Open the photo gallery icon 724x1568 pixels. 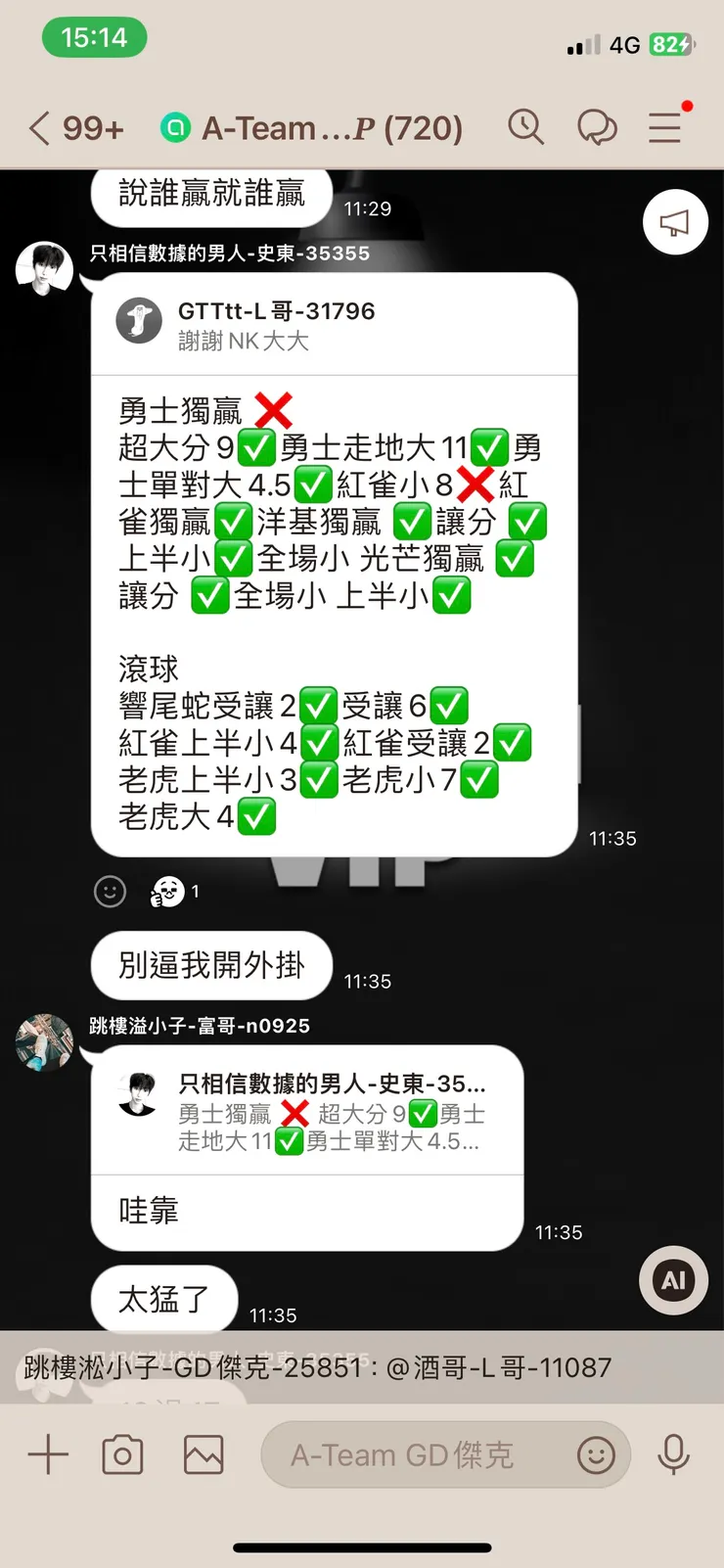coord(203,1454)
